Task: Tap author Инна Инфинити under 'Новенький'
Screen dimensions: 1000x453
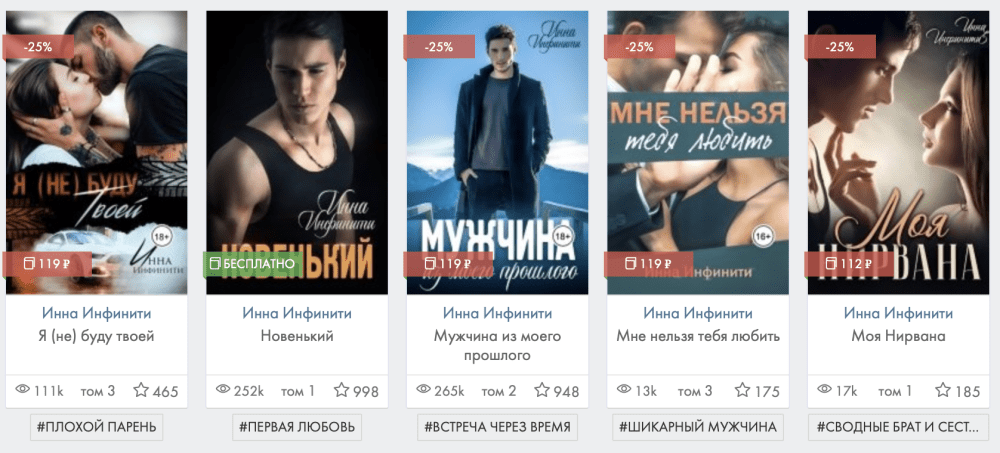Action: (297, 313)
